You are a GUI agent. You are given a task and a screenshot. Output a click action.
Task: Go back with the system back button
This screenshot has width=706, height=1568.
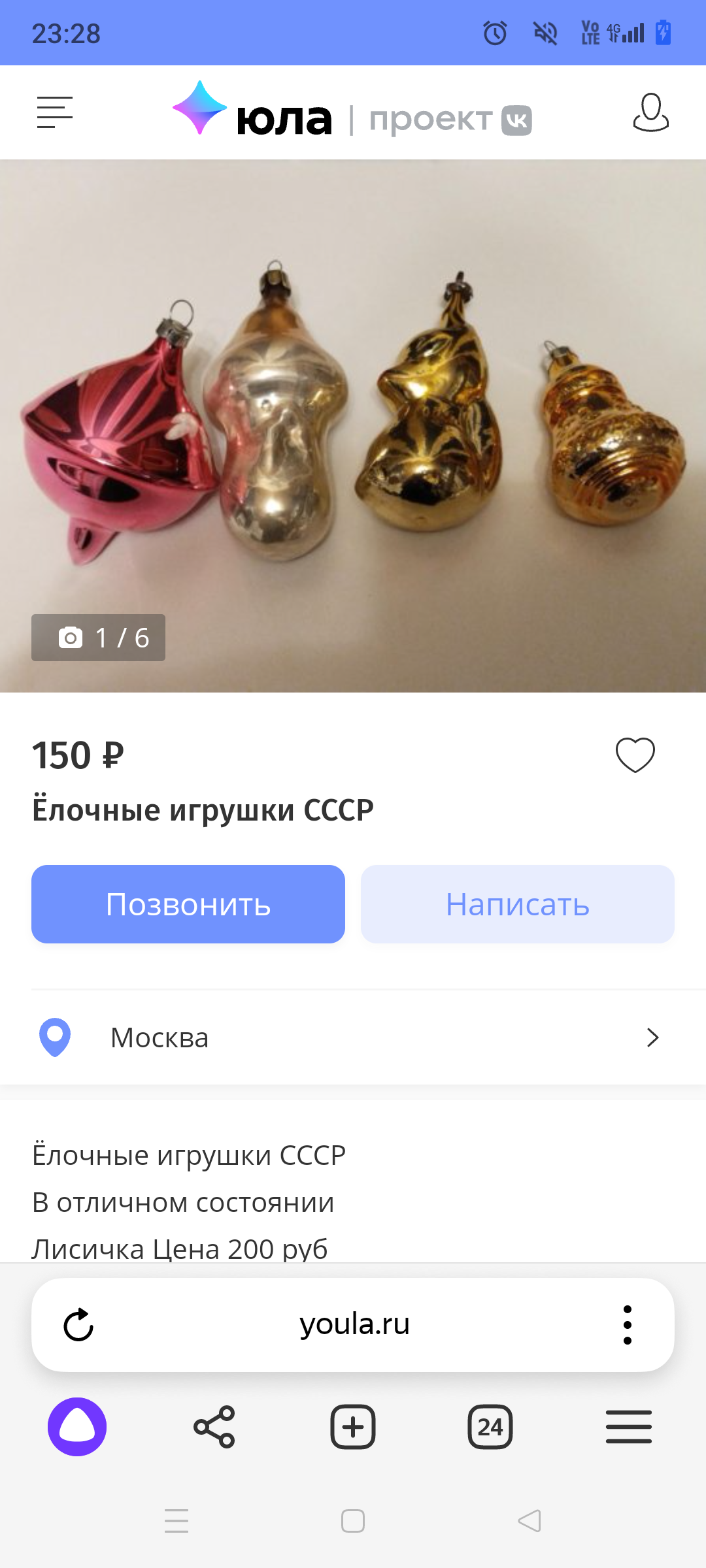click(x=529, y=1521)
